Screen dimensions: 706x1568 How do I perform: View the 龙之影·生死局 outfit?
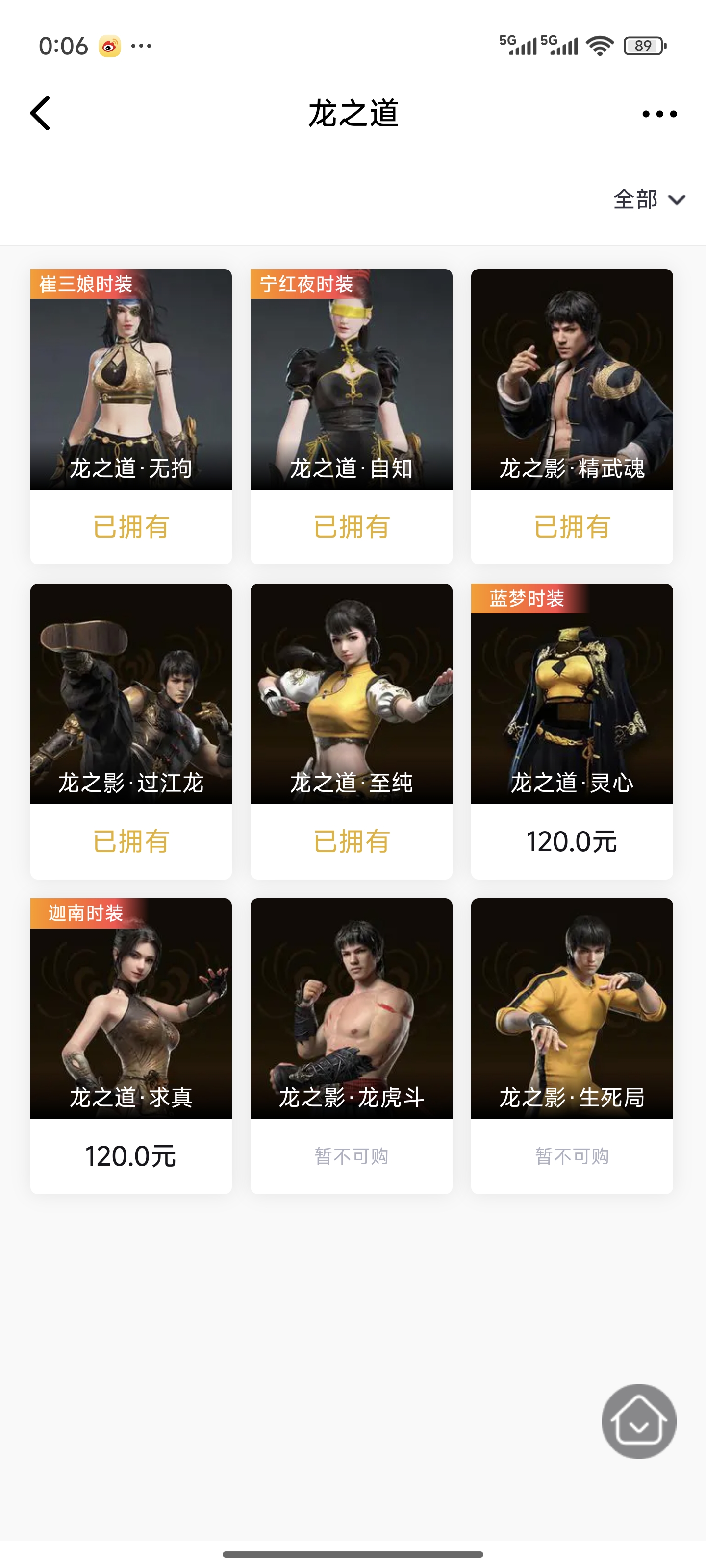pos(571,1008)
